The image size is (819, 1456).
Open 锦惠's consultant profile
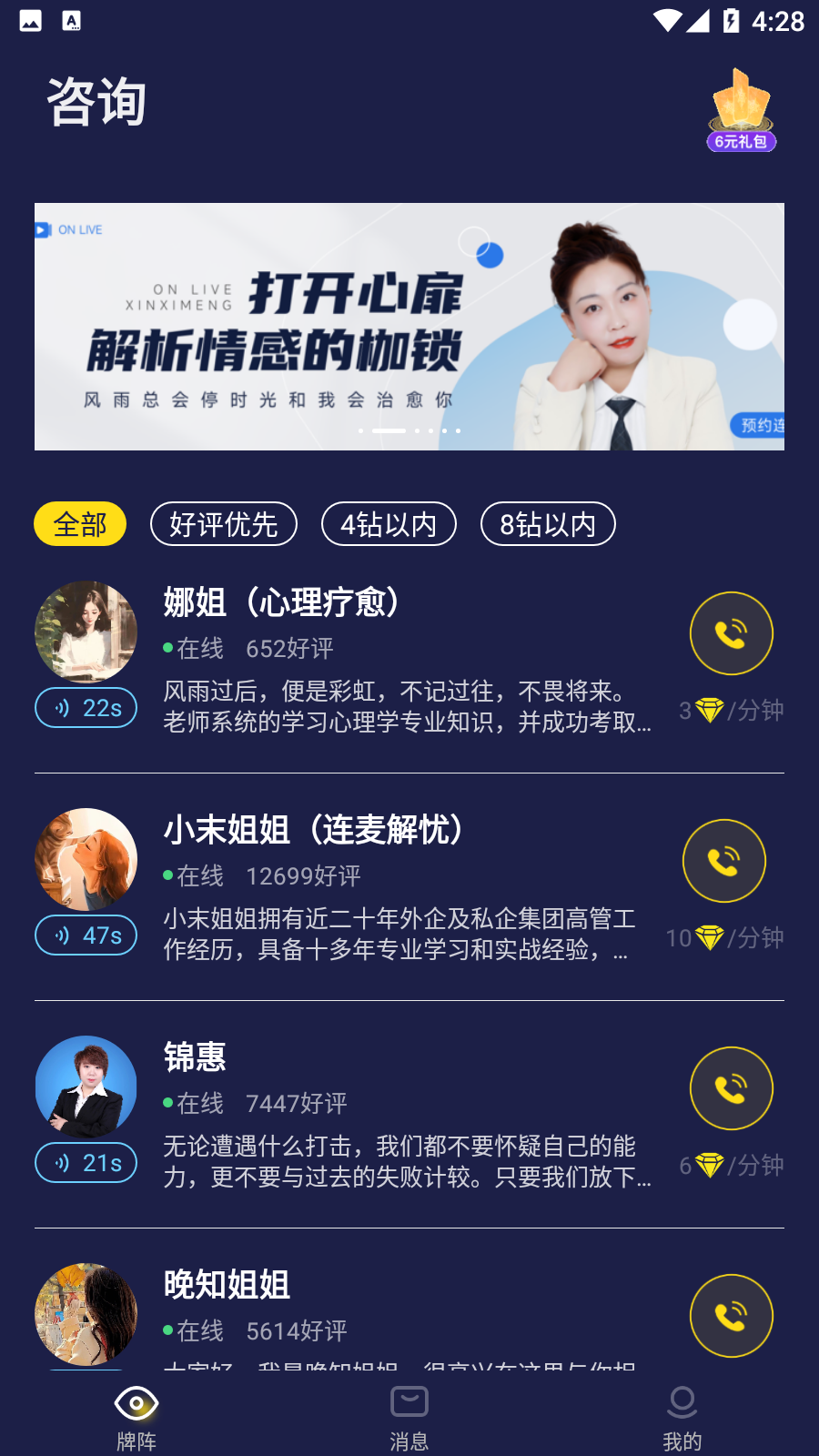pos(195,1057)
